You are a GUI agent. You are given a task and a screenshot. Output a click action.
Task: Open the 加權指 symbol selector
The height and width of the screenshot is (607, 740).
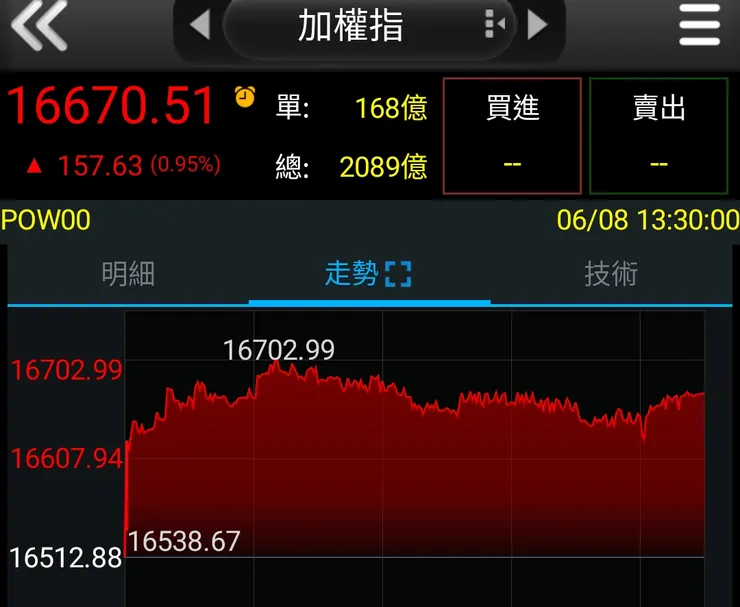click(350, 26)
